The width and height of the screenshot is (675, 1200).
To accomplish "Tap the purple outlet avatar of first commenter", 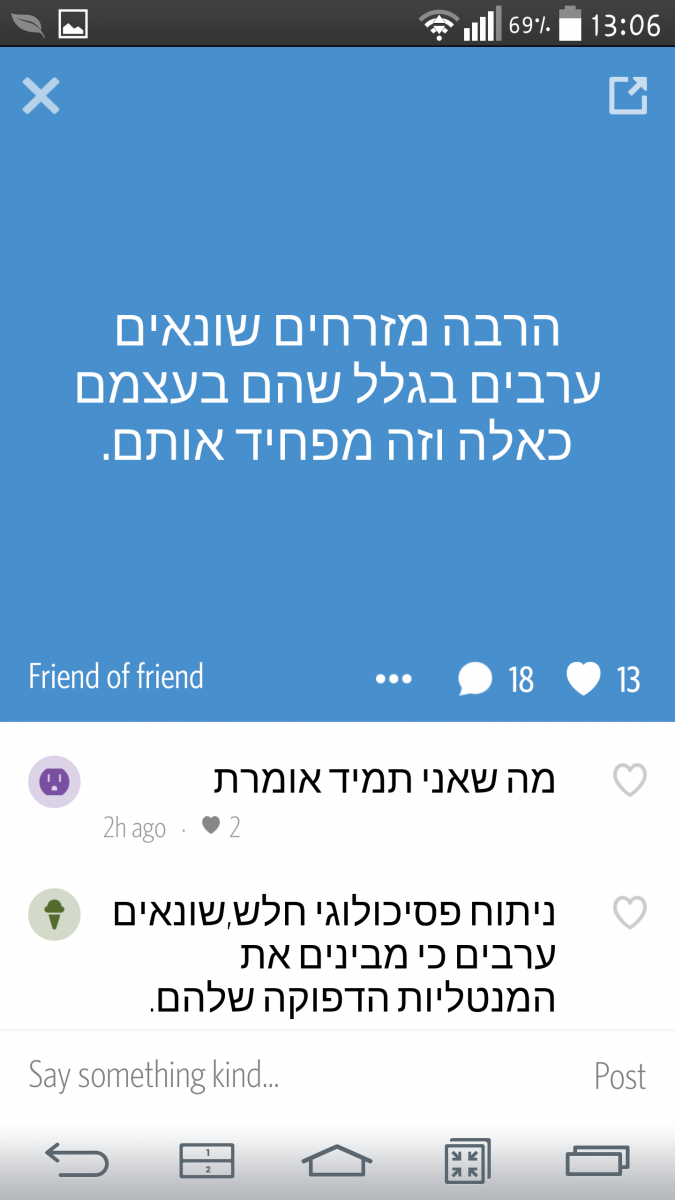I will coord(54,782).
